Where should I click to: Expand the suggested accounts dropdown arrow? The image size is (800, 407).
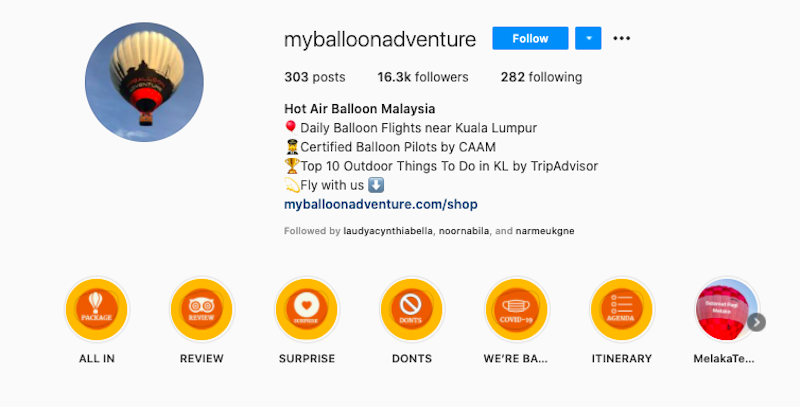[x=587, y=39]
